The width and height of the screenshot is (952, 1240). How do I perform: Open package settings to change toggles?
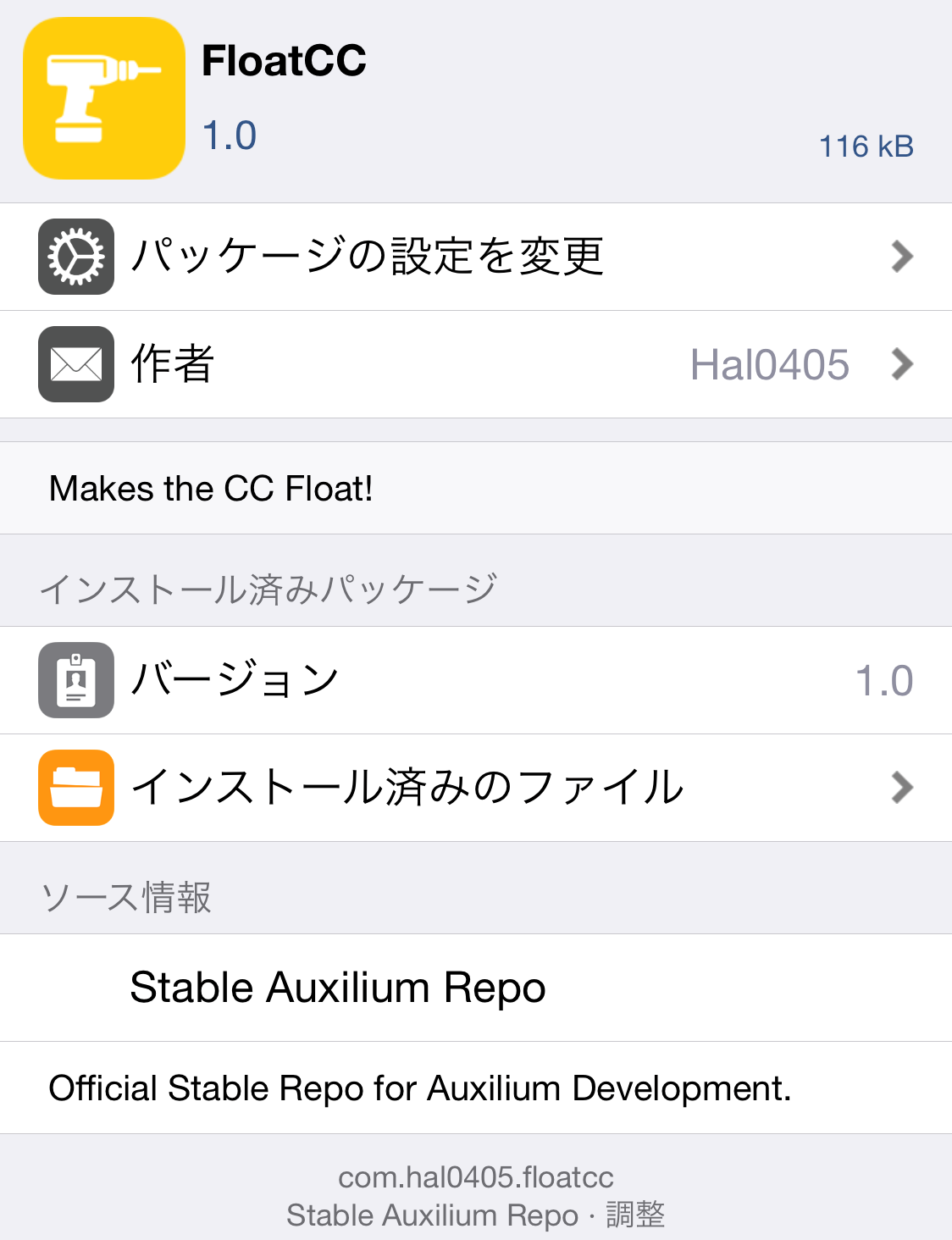pyautogui.click(x=368, y=256)
